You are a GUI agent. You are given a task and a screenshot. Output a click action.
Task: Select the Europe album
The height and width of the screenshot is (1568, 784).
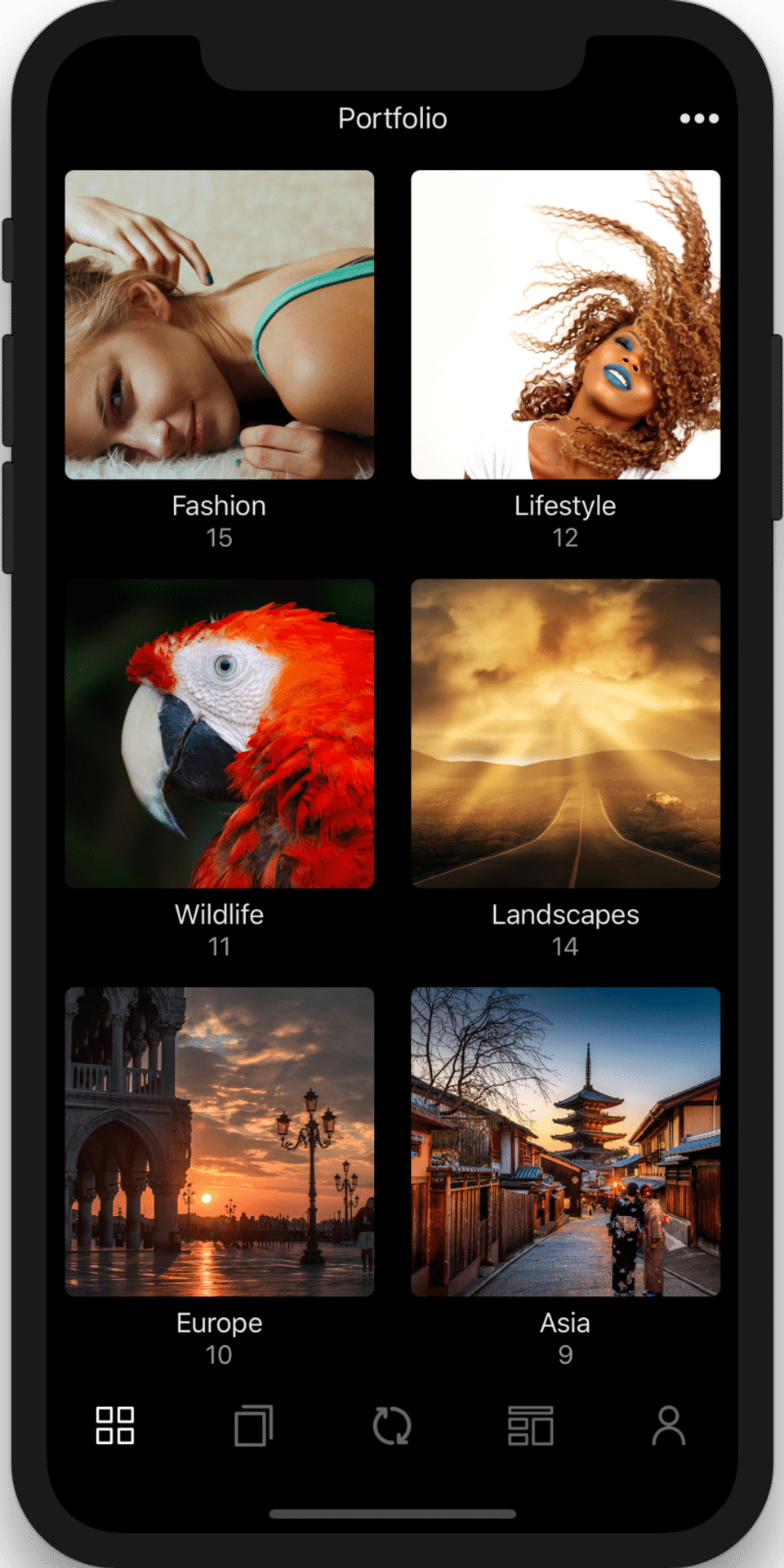(x=220, y=1142)
